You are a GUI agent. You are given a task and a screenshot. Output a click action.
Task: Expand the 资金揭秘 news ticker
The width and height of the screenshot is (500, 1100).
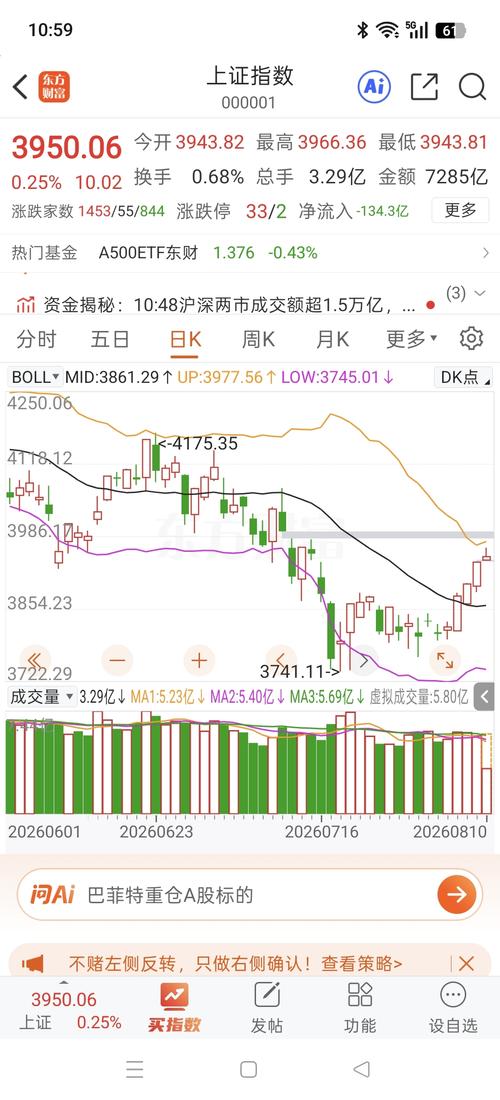click(x=466, y=293)
